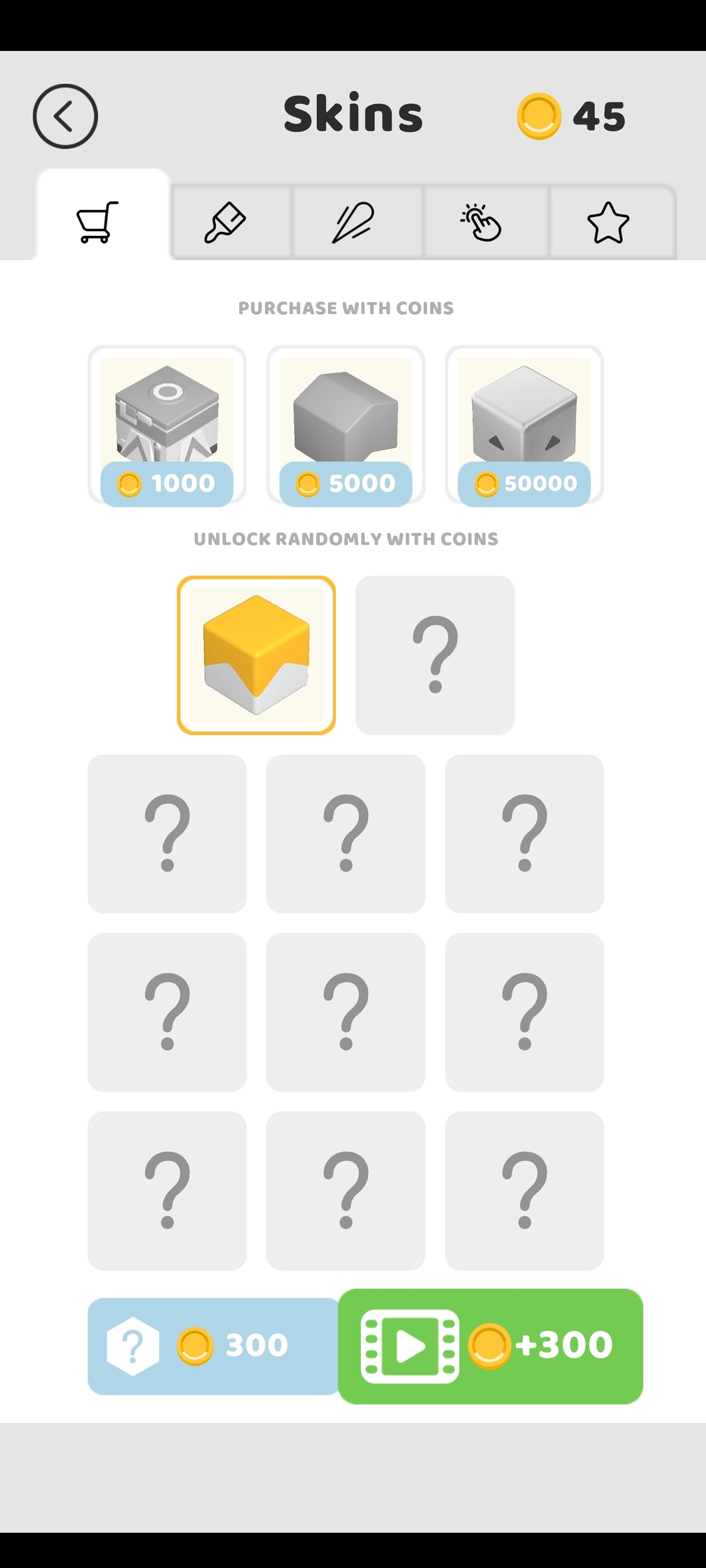Buy the skin priced at 1000 coins
The width and height of the screenshot is (706, 1568).
(x=167, y=425)
